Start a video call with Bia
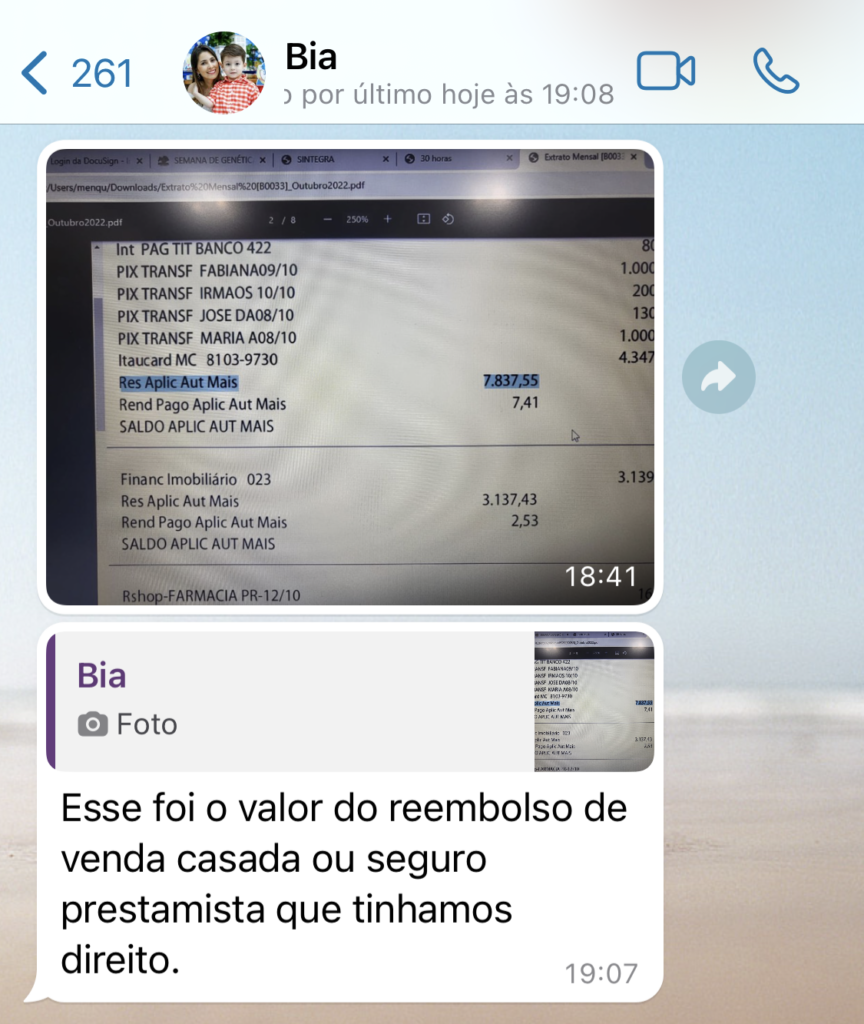 665,71
